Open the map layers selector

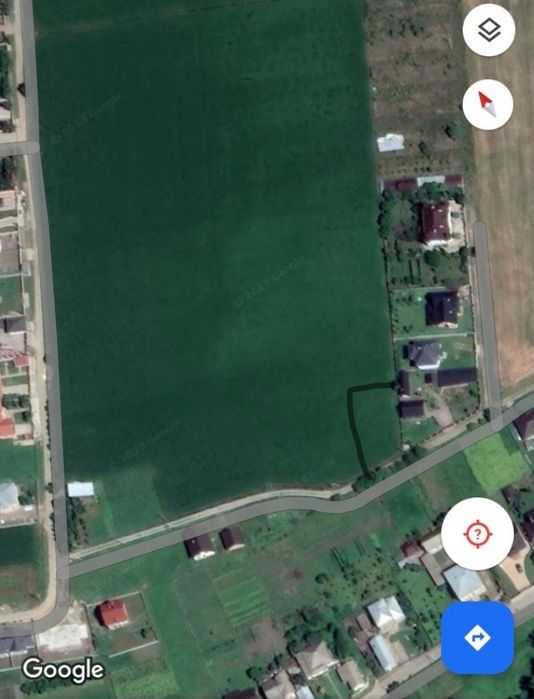click(x=489, y=30)
